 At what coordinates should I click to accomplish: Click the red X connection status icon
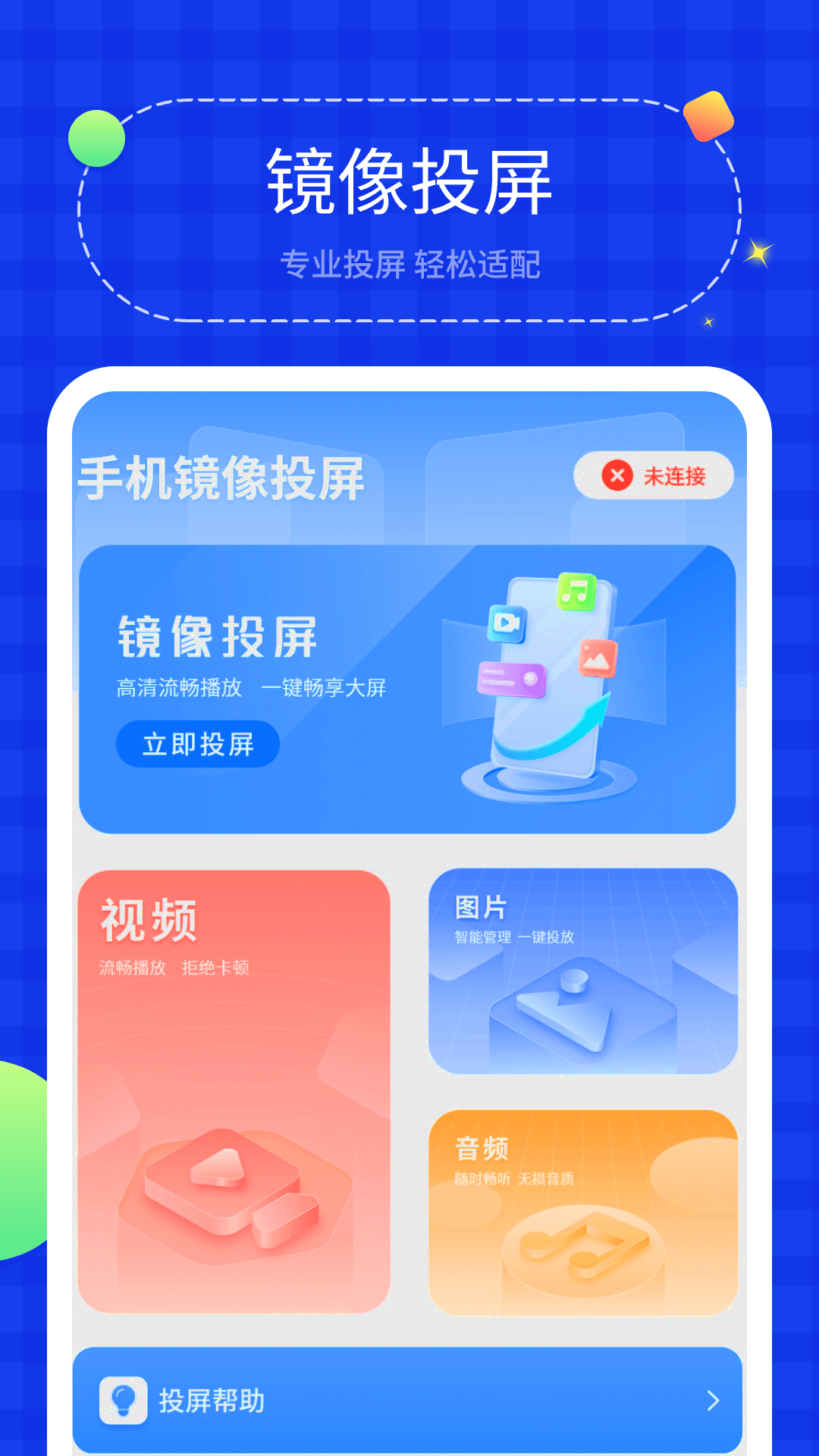pos(619,475)
